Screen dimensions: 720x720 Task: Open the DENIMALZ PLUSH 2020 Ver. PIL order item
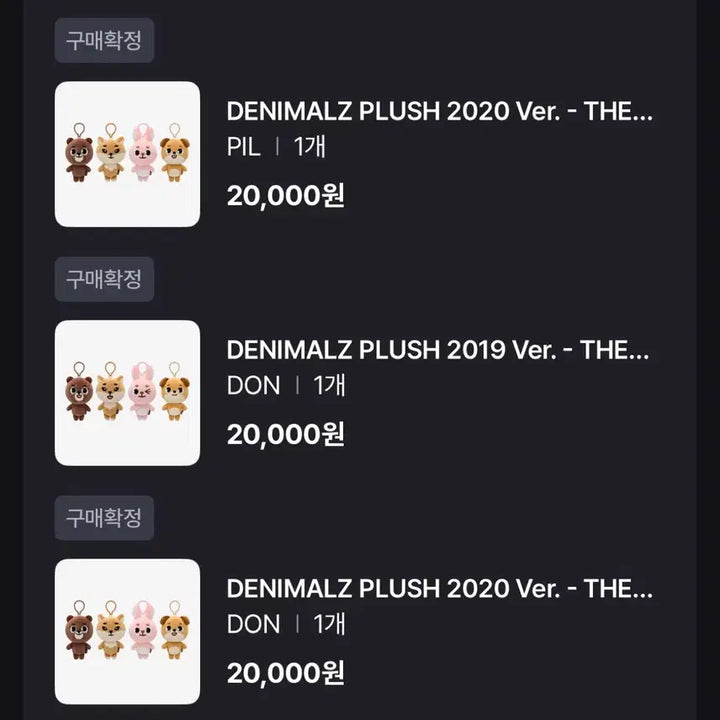click(x=438, y=111)
